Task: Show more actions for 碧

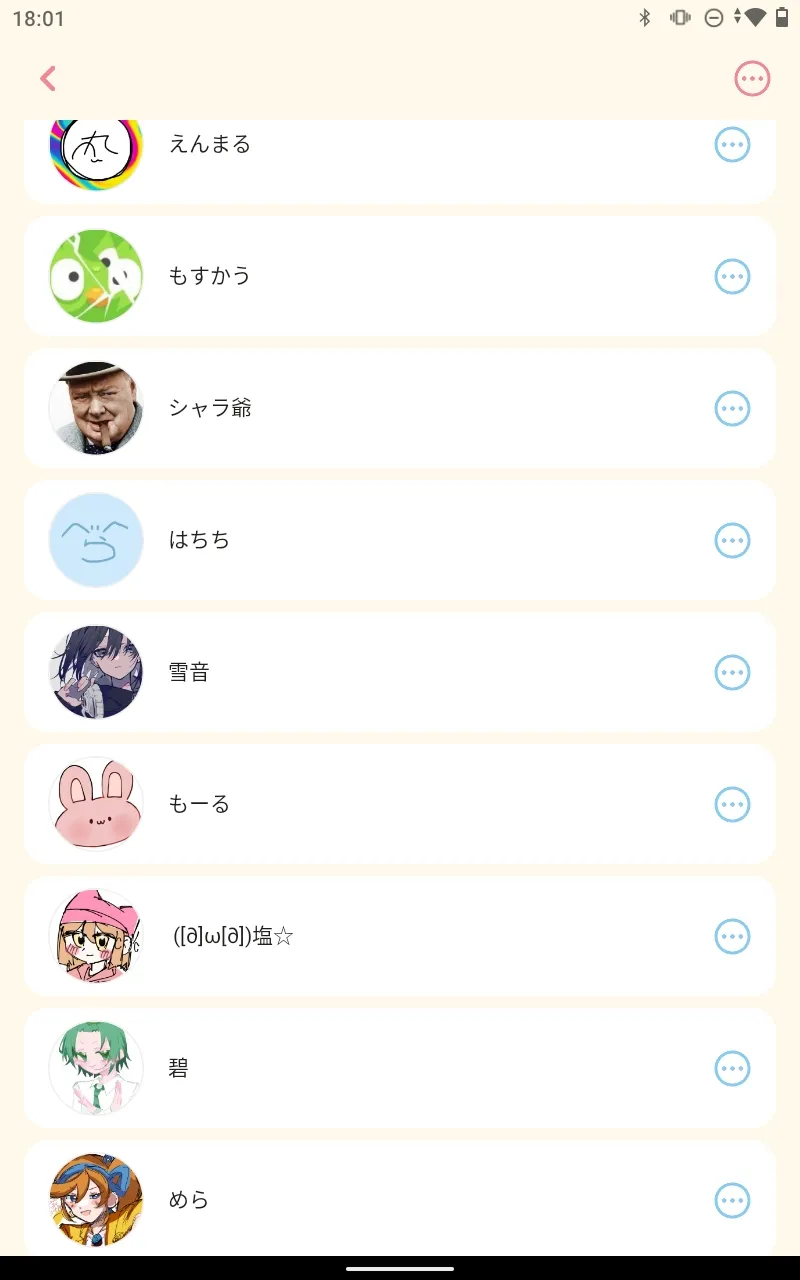Action: (732, 1068)
